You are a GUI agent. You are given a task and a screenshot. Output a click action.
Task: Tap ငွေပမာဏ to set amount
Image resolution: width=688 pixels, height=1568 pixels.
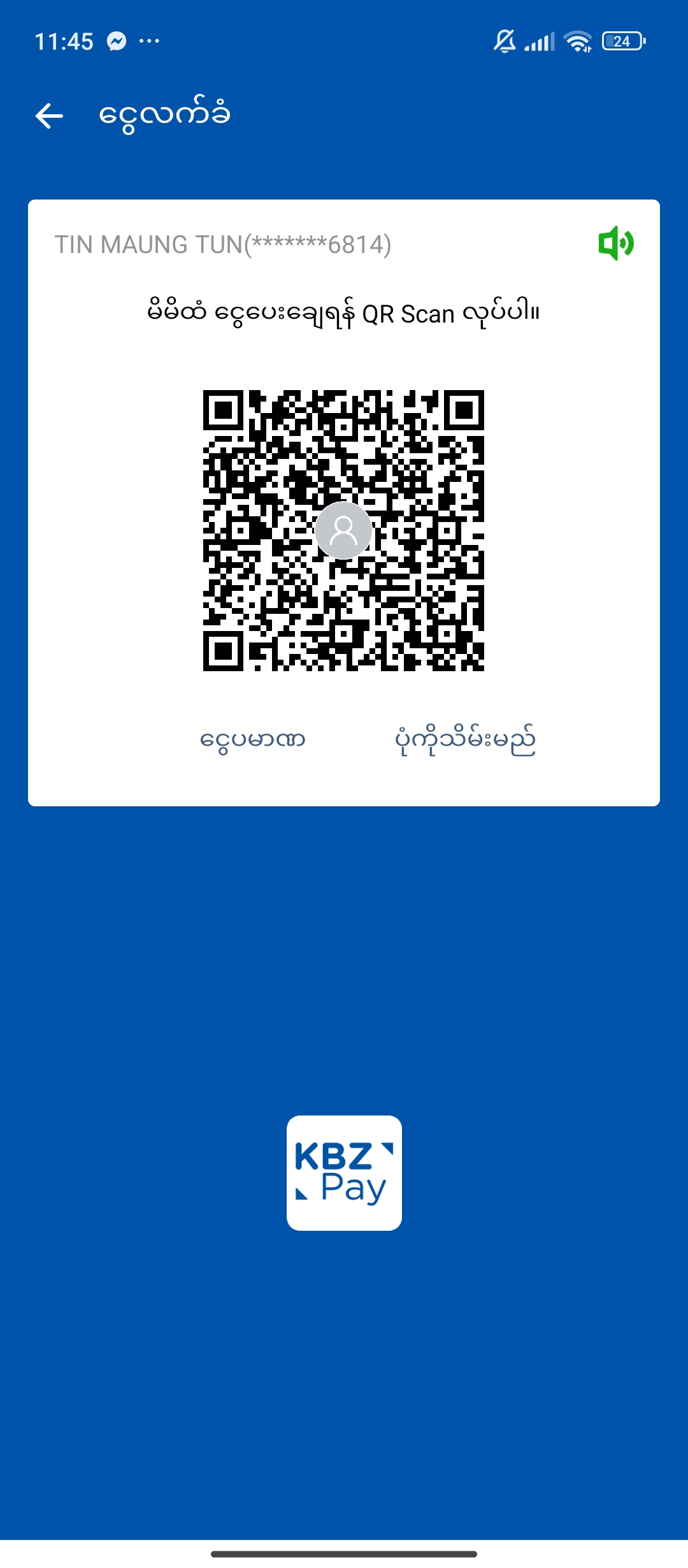point(253,740)
